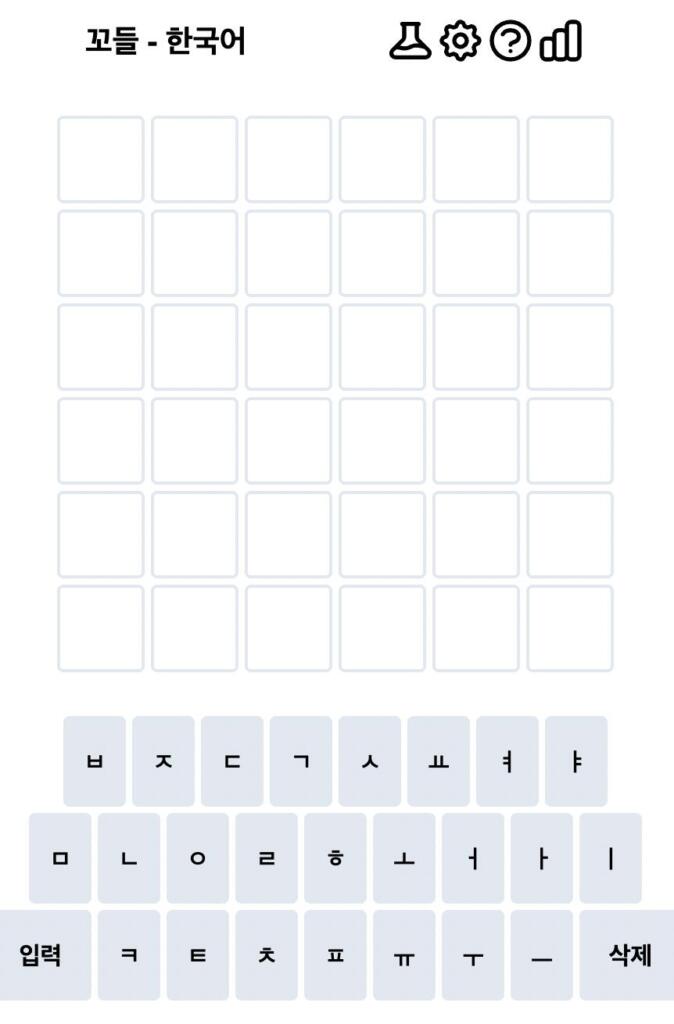Tap the ㅁ key
Viewport: 674px width, 1024px height.
pyautogui.click(x=60, y=858)
